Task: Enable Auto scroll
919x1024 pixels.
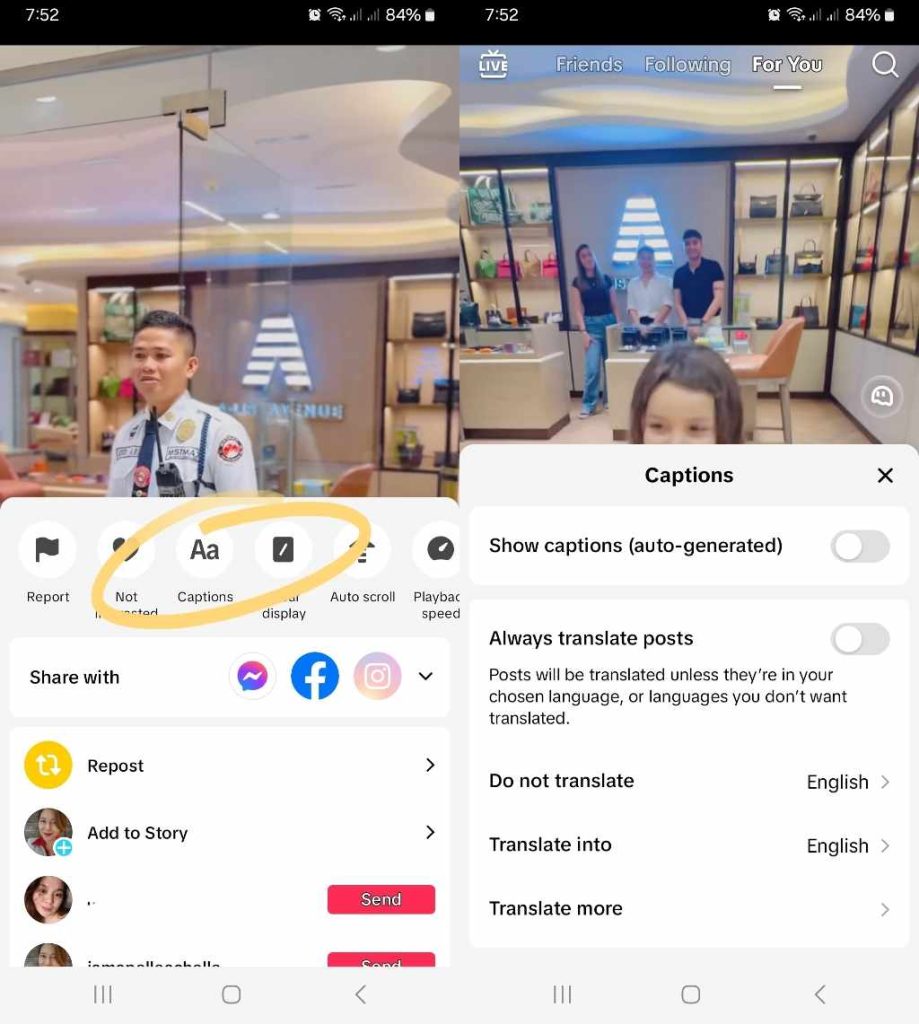Action: [x=362, y=551]
